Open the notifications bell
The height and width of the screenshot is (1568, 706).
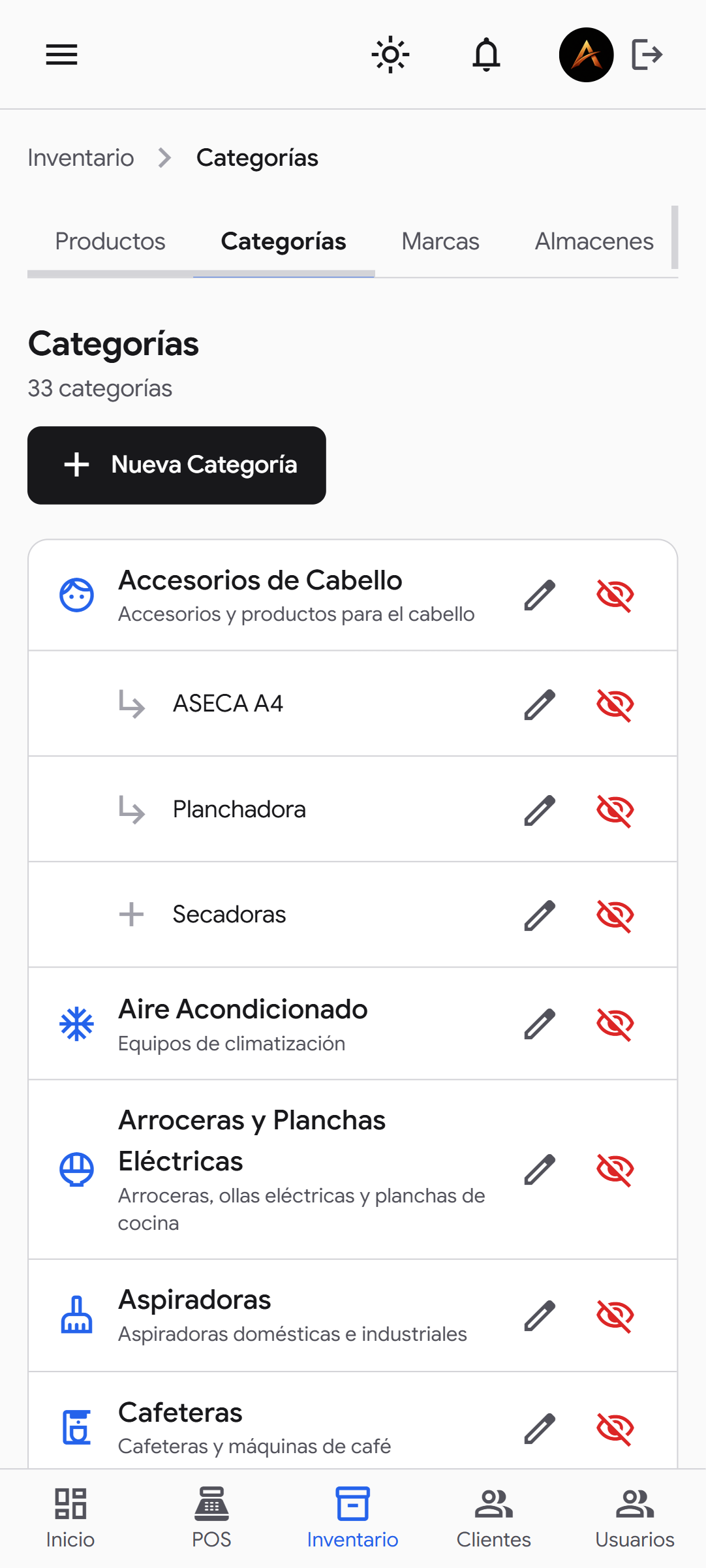pyautogui.click(x=485, y=55)
